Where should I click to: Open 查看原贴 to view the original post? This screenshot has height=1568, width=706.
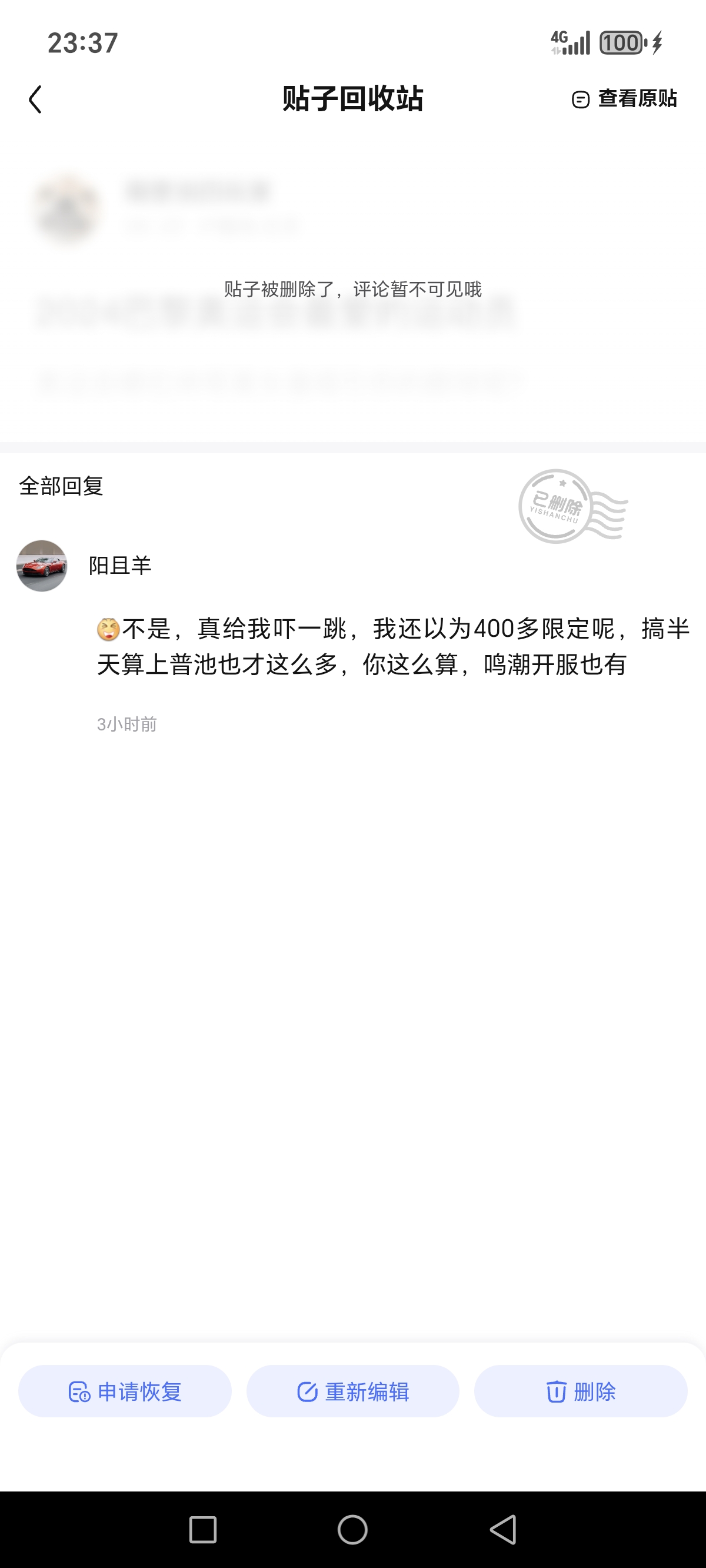pyautogui.click(x=625, y=99)
